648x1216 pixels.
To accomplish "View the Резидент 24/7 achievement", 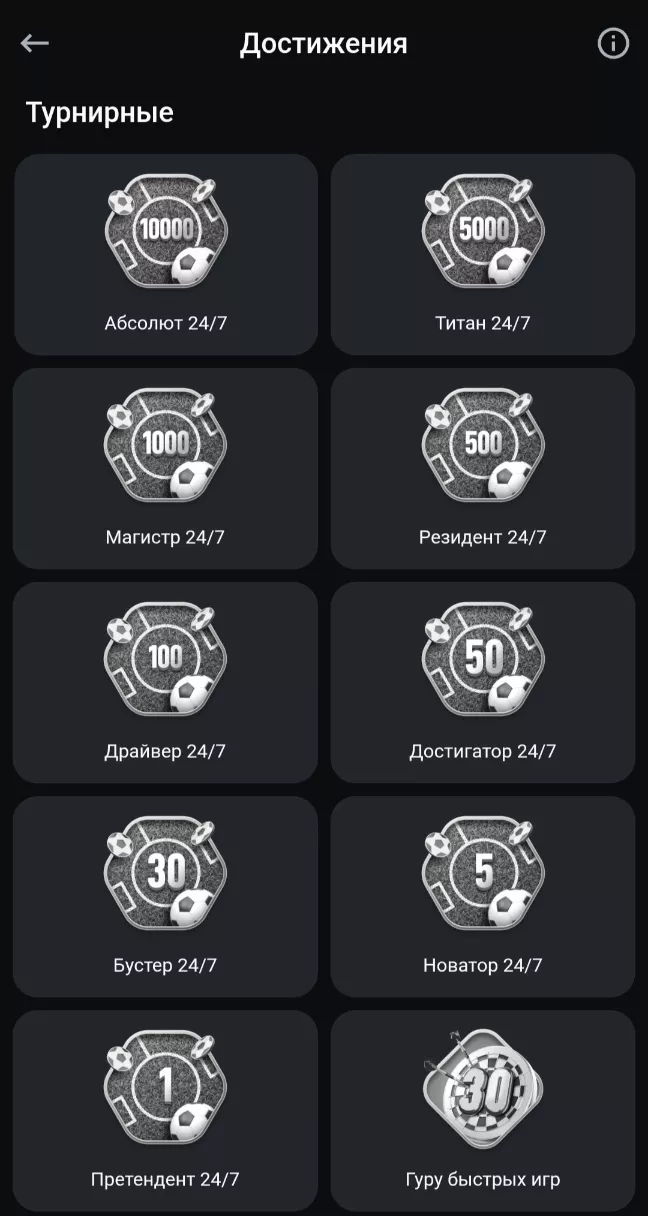I will point(483,468).
